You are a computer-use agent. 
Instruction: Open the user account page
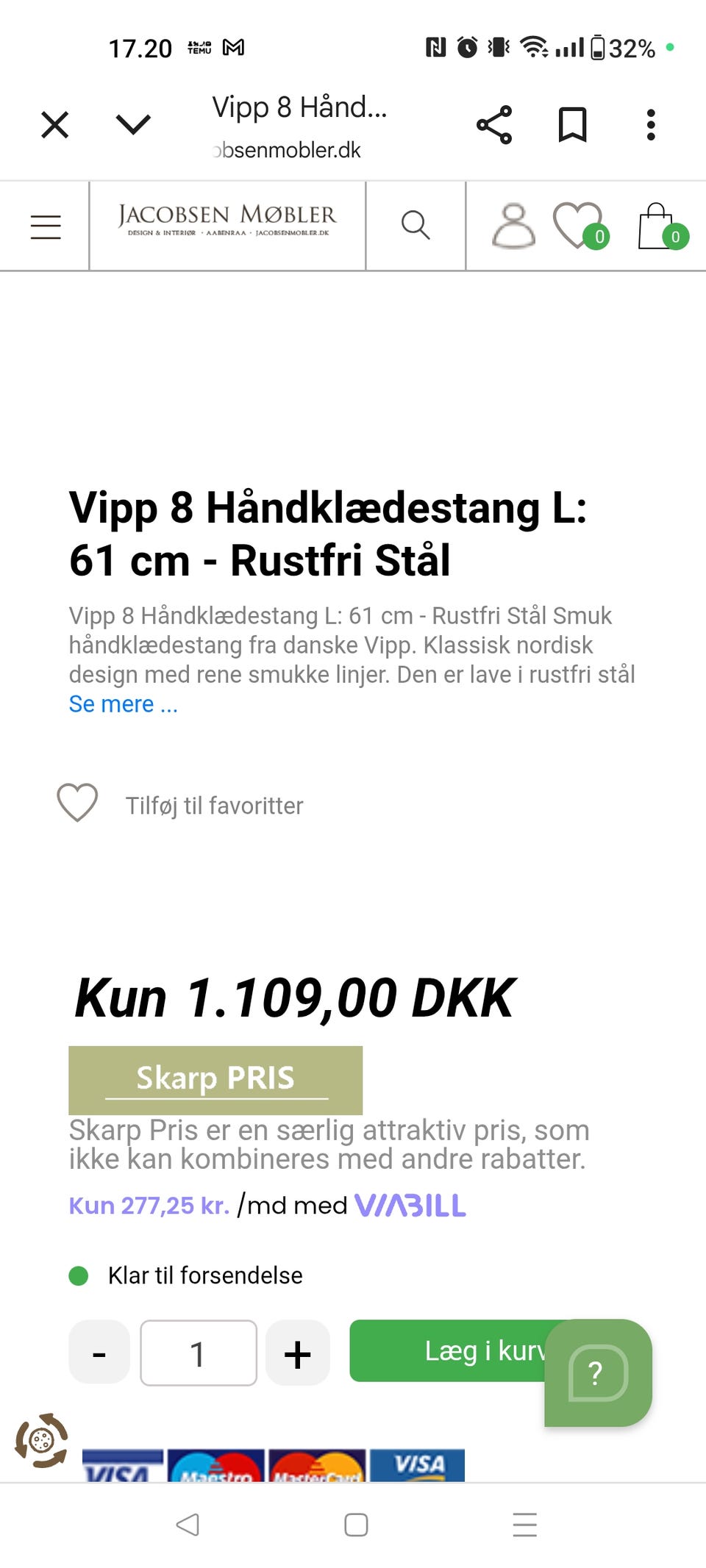(513, 226)
